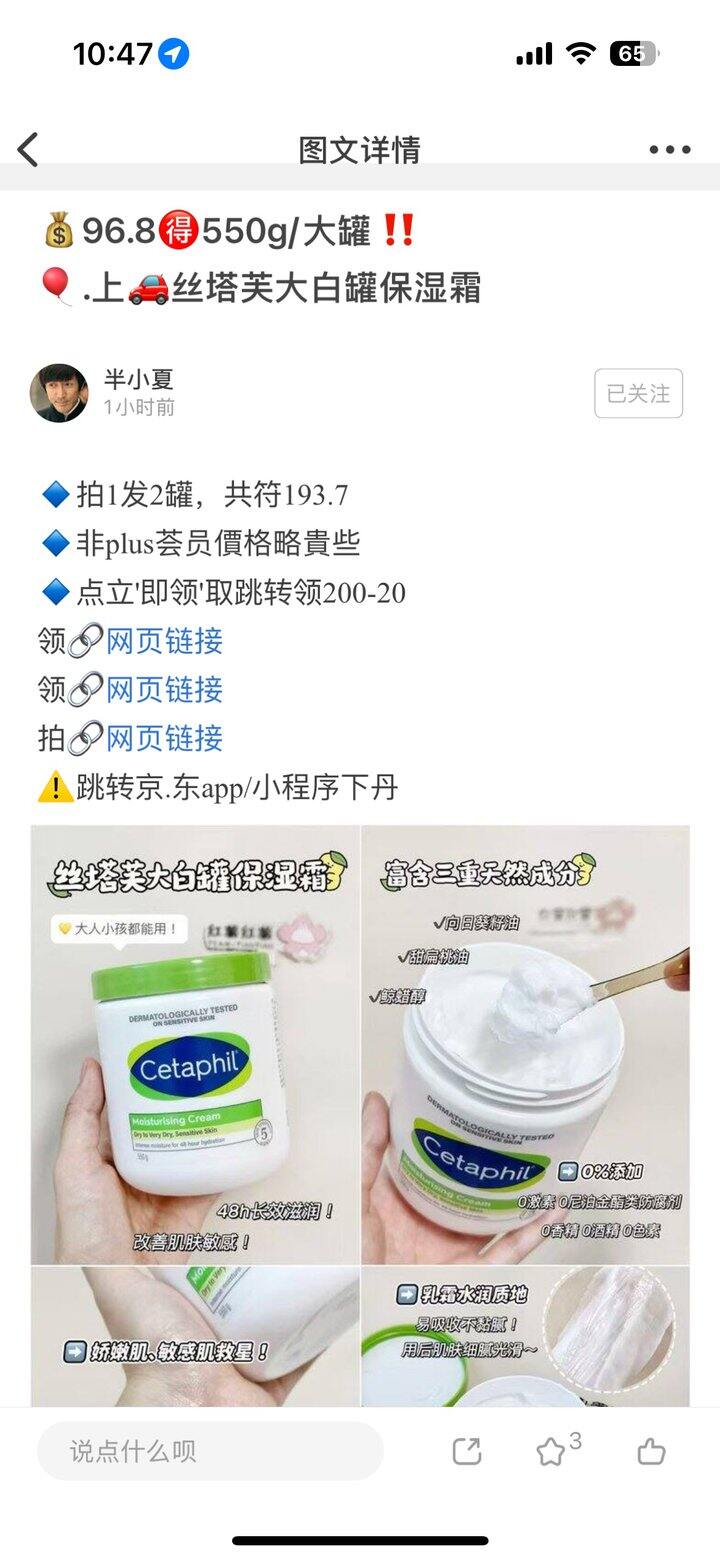Viewport: 720px width, 1560px height.
Task: Tap the link-chain emoji beside the first 领
Action: [87, 641]
